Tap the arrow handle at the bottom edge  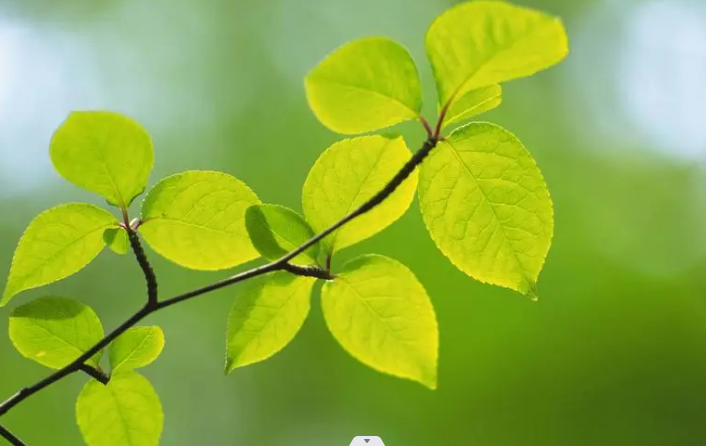click(367, 441)
